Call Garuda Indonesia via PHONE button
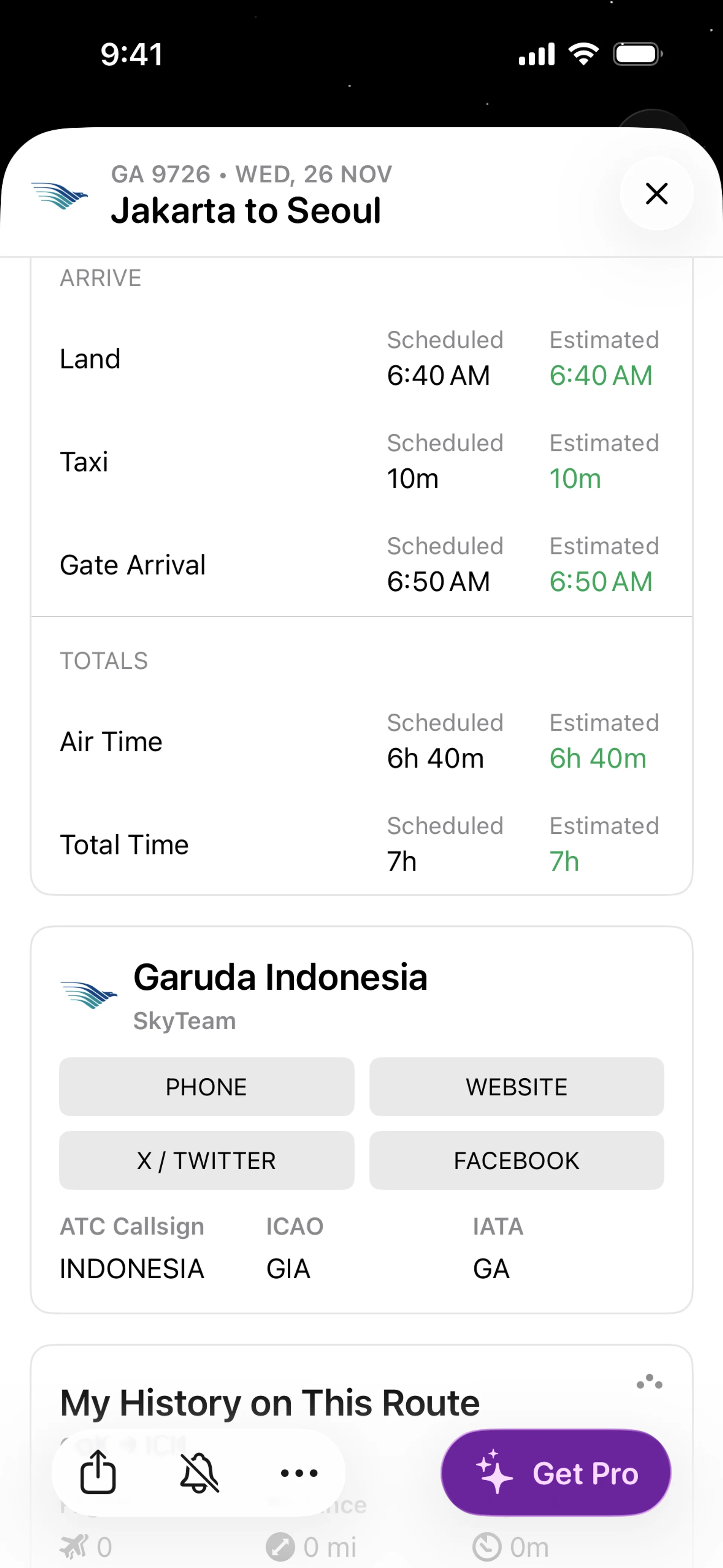 click(x=206, y=1087)
